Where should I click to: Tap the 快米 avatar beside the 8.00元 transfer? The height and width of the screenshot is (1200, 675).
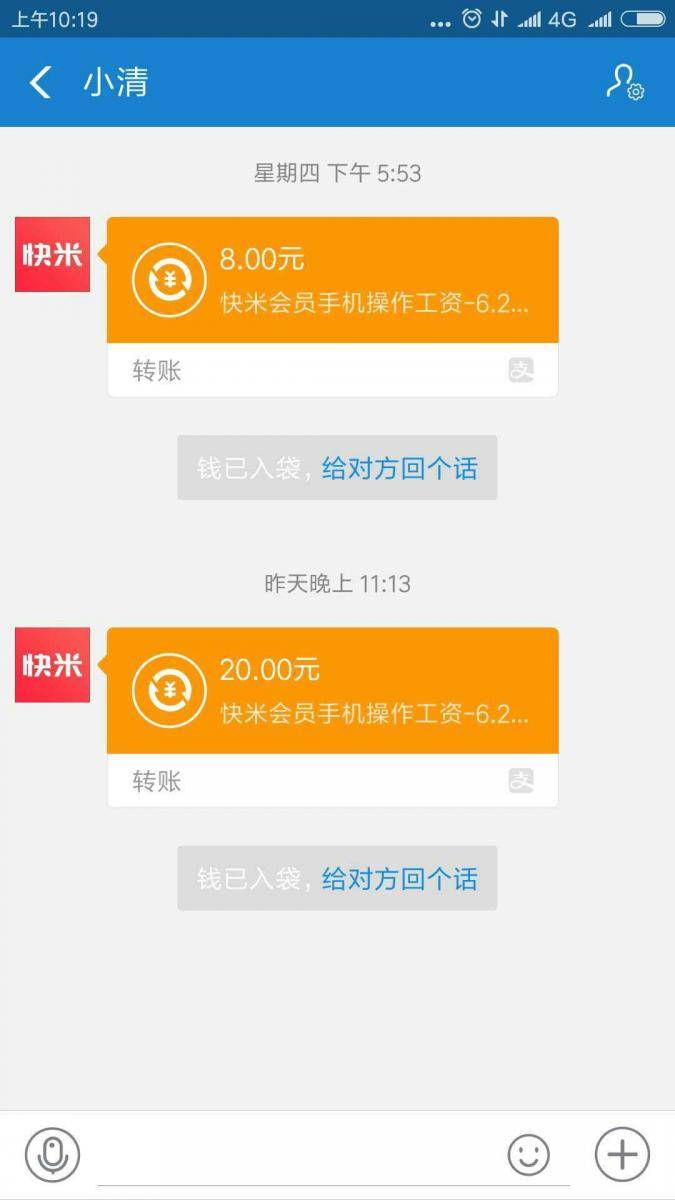point(52,255)
